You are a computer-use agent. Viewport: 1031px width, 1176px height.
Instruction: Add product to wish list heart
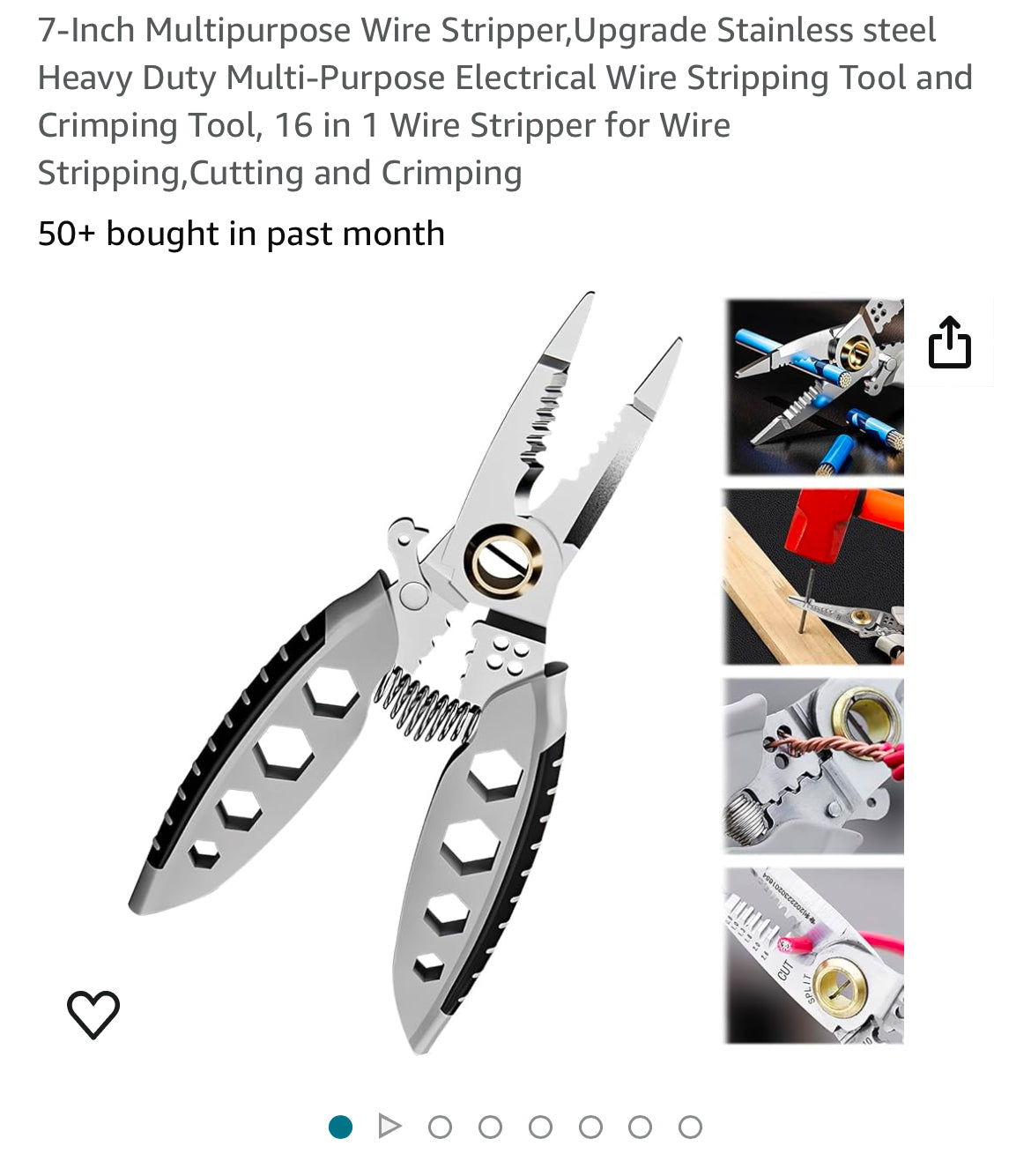(93, 1014)
